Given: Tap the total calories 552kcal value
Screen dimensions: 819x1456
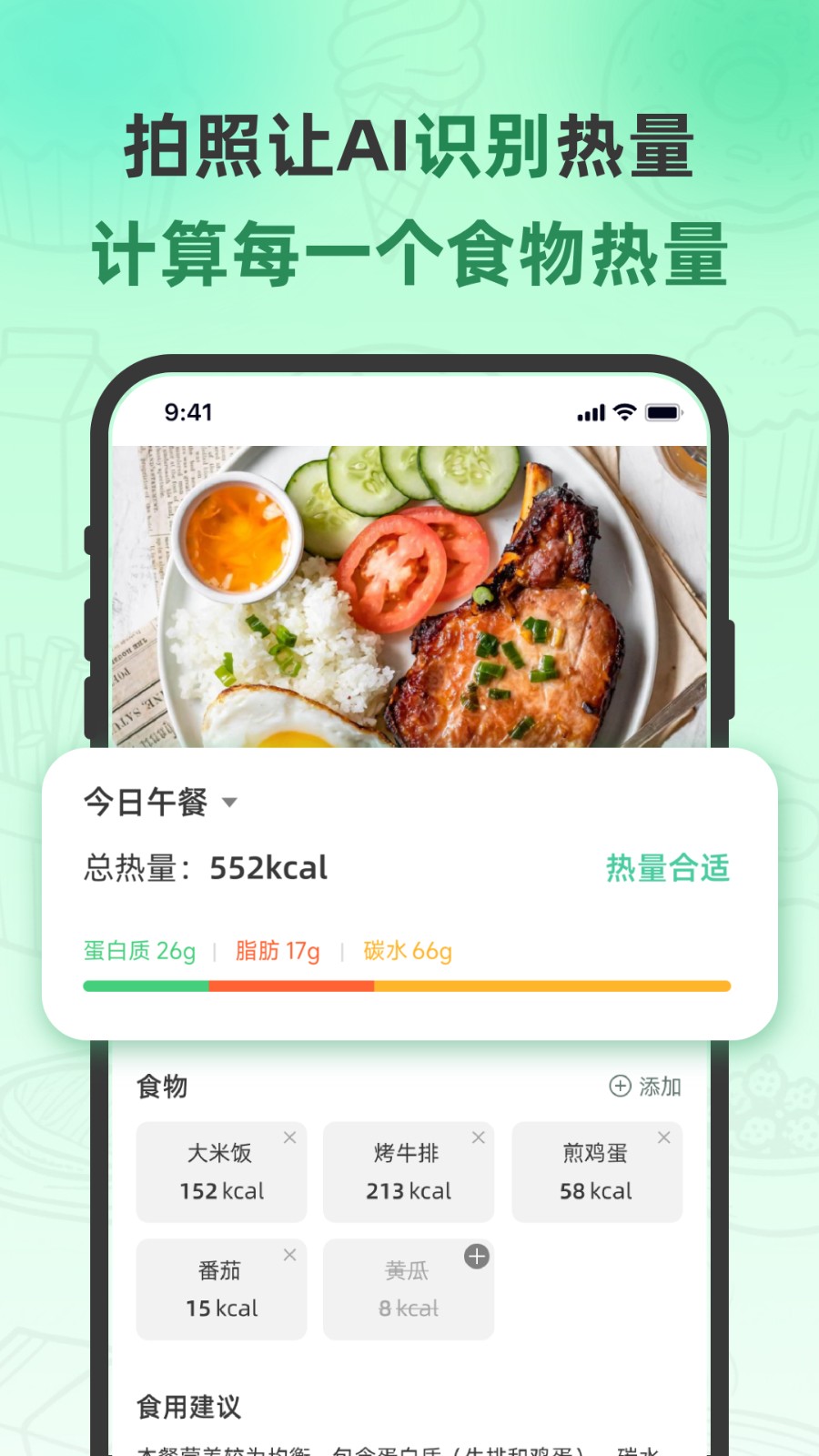Looking at the screenshot, I should (x=268, y=868).
